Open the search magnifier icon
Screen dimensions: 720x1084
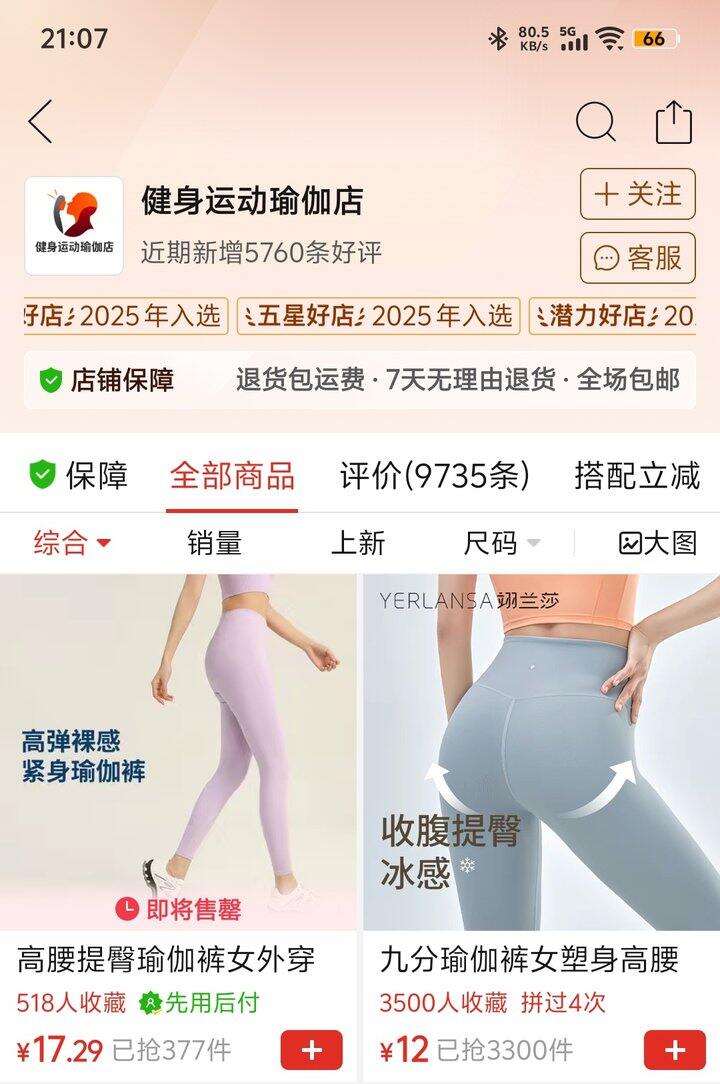pyautogui.click(x=595, y=123)
